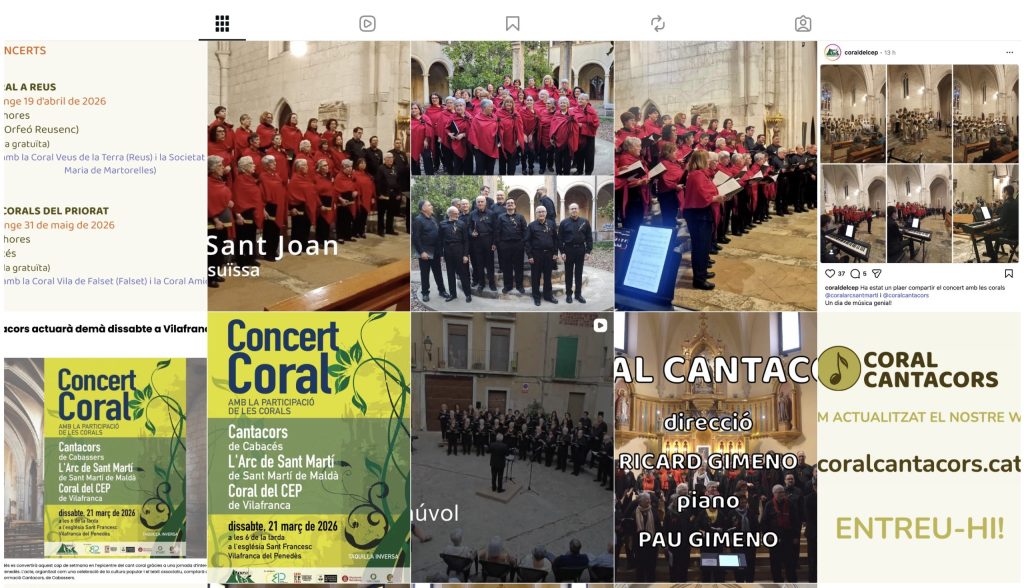Open the green Concert Coral poster post
1024x588 pixels.
point(308,447)
